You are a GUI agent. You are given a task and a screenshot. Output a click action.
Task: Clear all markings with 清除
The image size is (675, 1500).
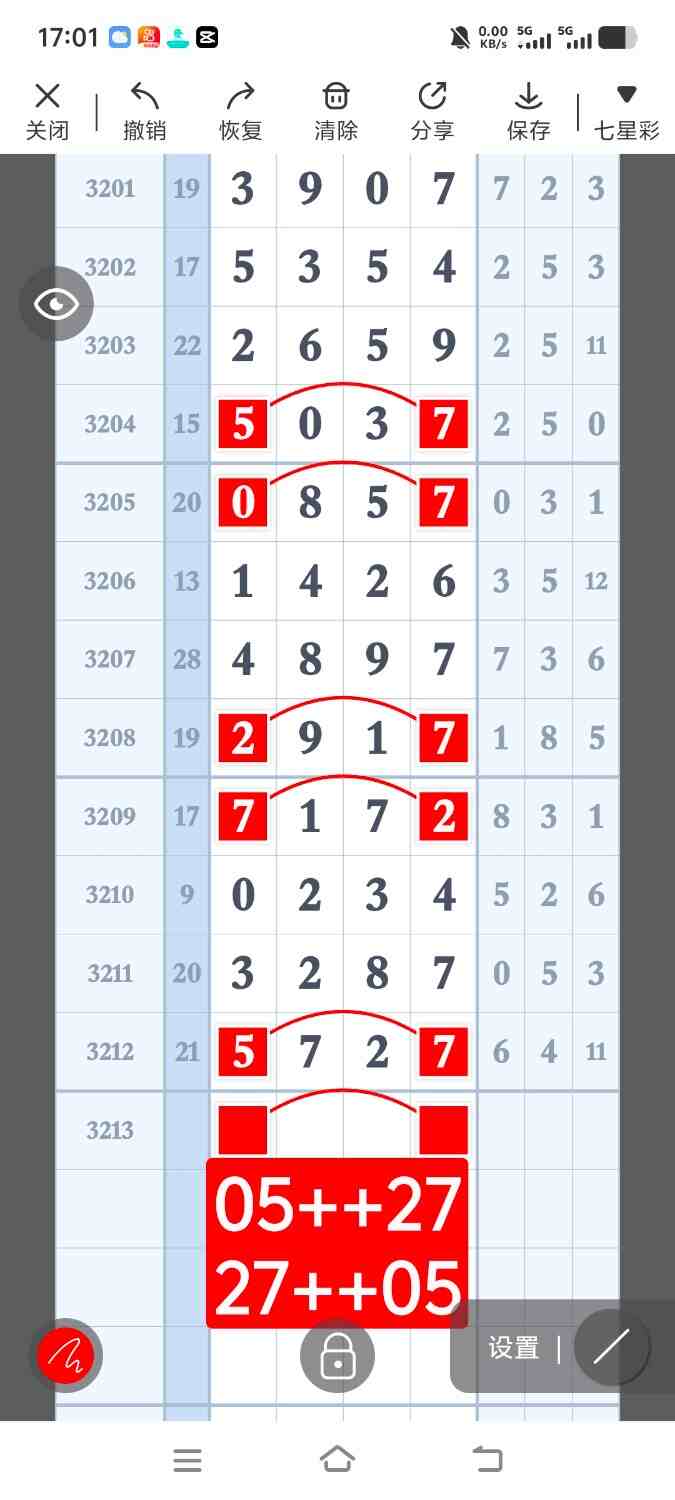tap(336, 111)
